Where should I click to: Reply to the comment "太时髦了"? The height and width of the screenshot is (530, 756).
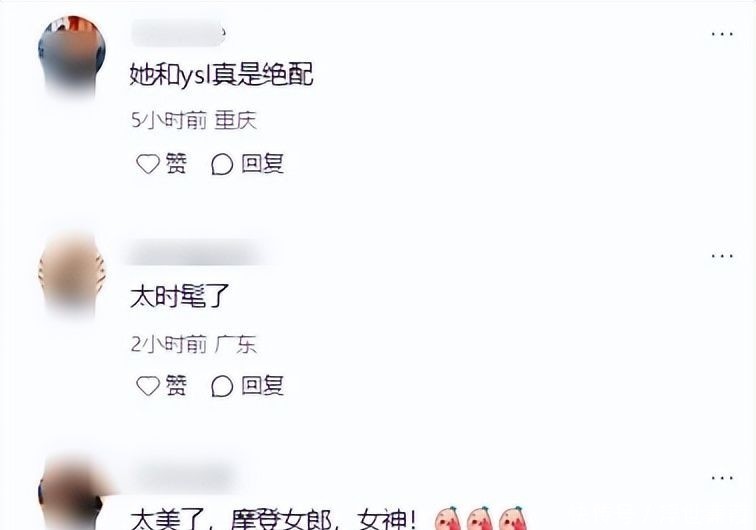click(248, 385)
